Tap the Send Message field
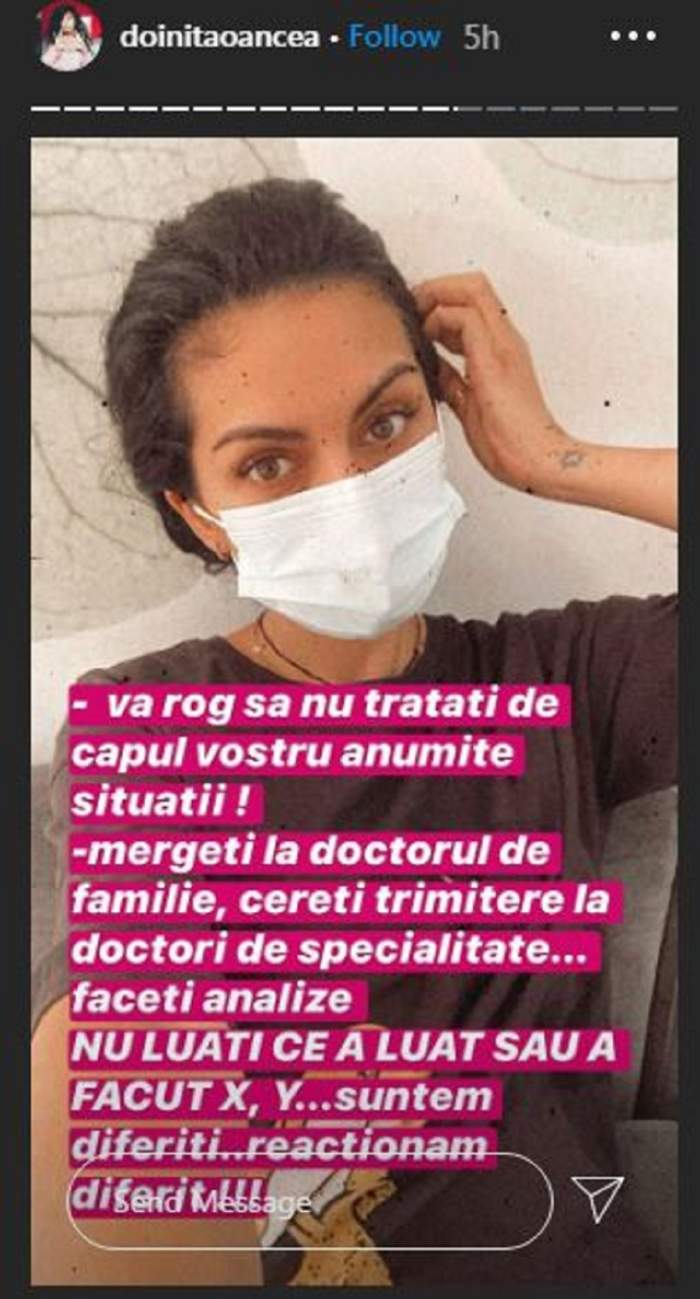The height and width of the screenshot is (1299, 700). (x=310, y=1202)
